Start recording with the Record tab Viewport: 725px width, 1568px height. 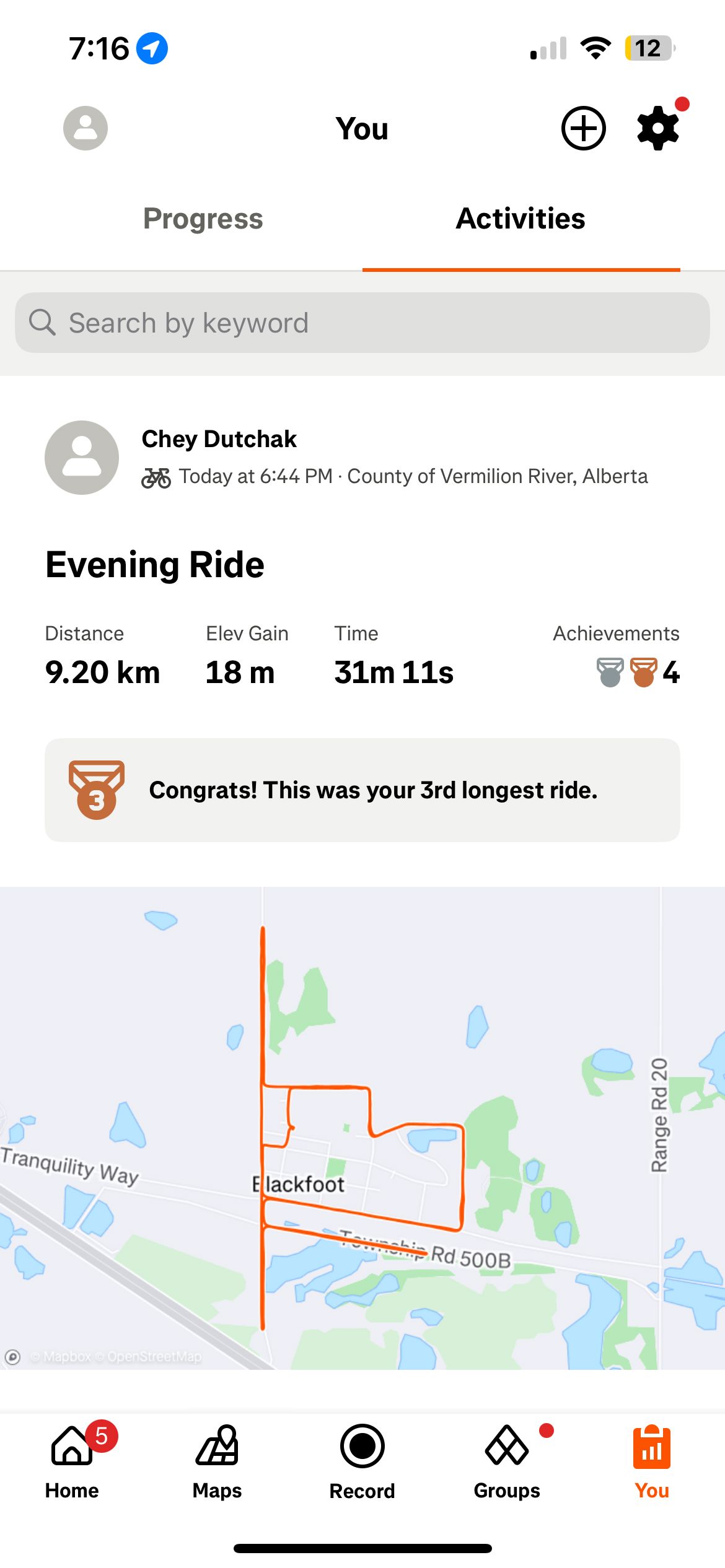click(x=362, y=1462)
